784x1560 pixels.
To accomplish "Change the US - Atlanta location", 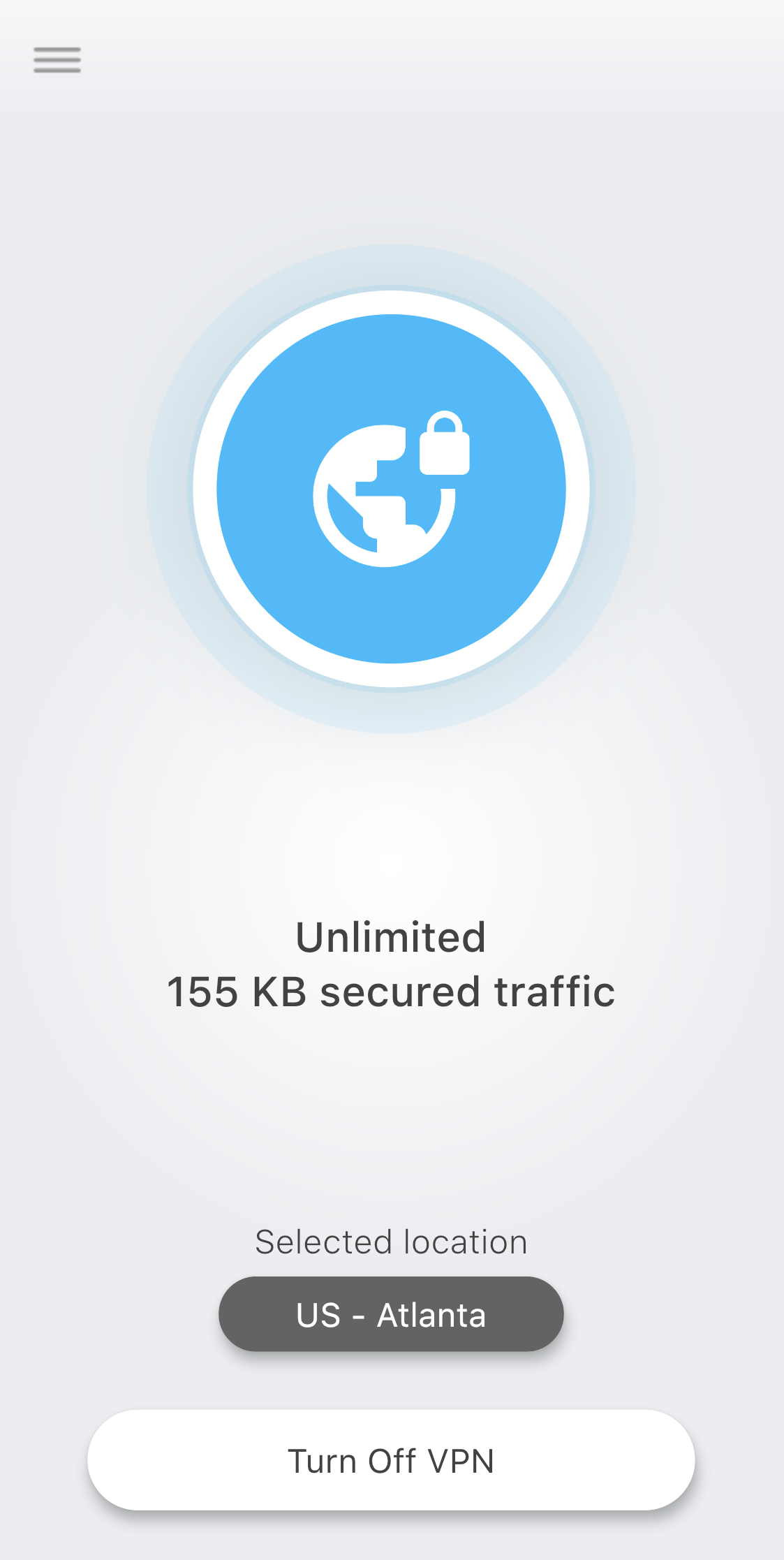I will tap(391, 1314).
